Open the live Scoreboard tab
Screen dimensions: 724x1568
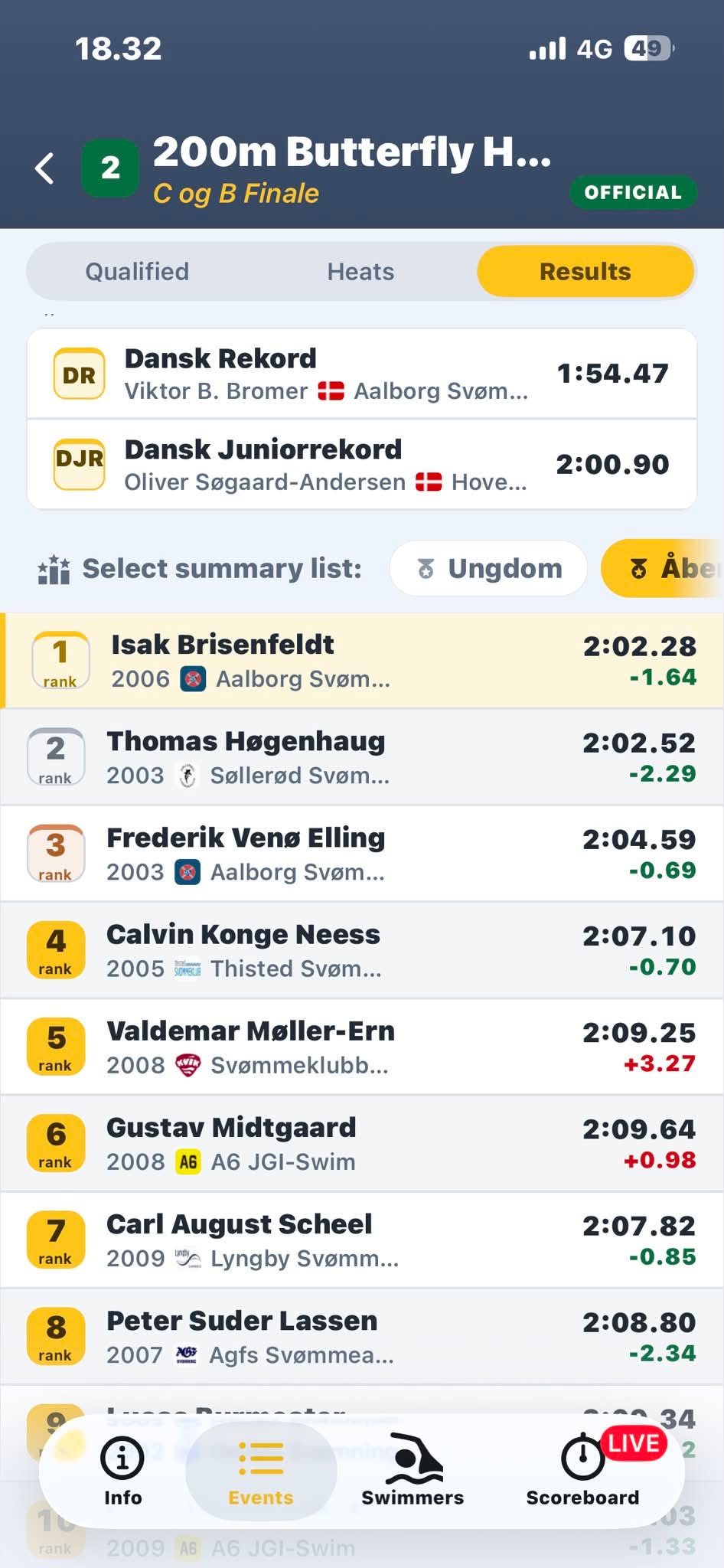click(583, 1472)
